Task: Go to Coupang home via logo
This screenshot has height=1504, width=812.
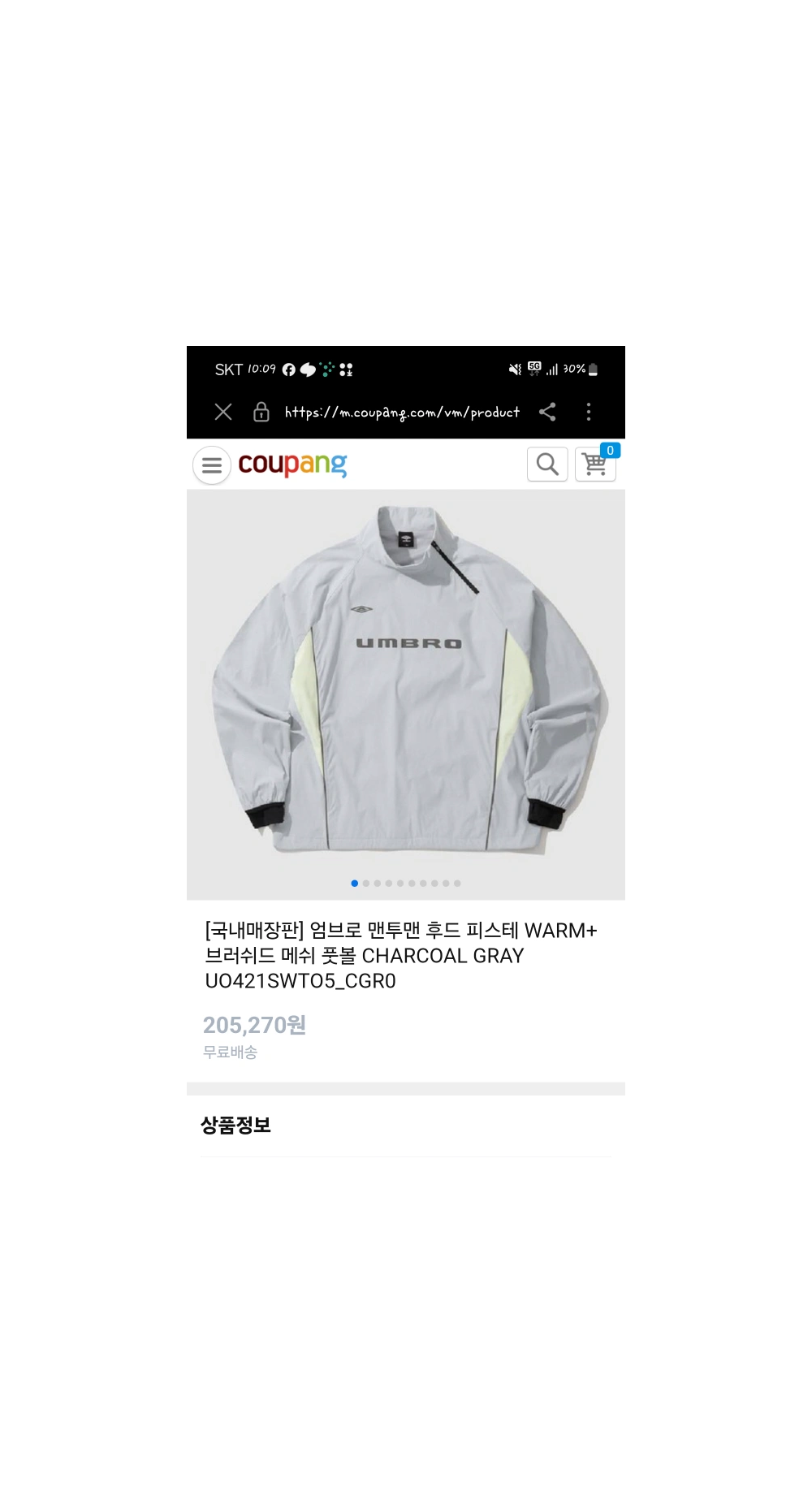Action: click(292, 465)
